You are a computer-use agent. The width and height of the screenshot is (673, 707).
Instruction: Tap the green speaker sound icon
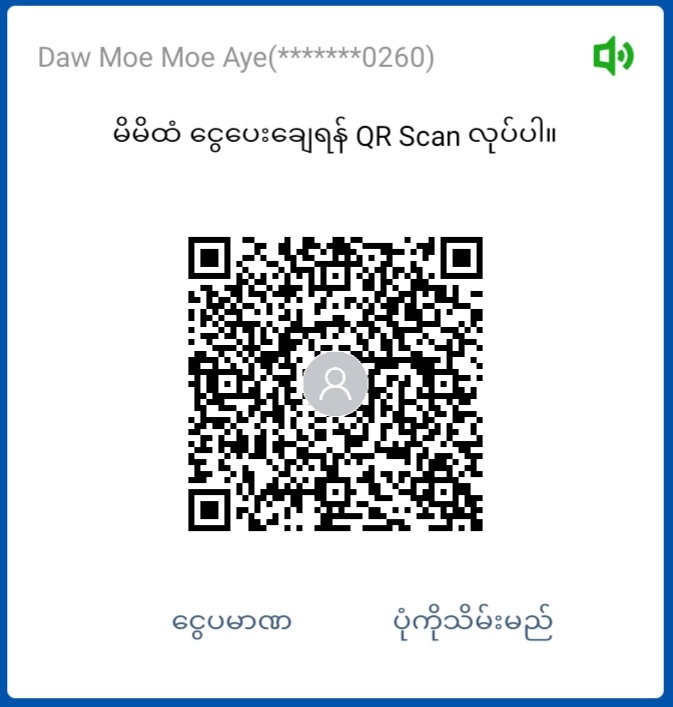[x=613, y=56]
